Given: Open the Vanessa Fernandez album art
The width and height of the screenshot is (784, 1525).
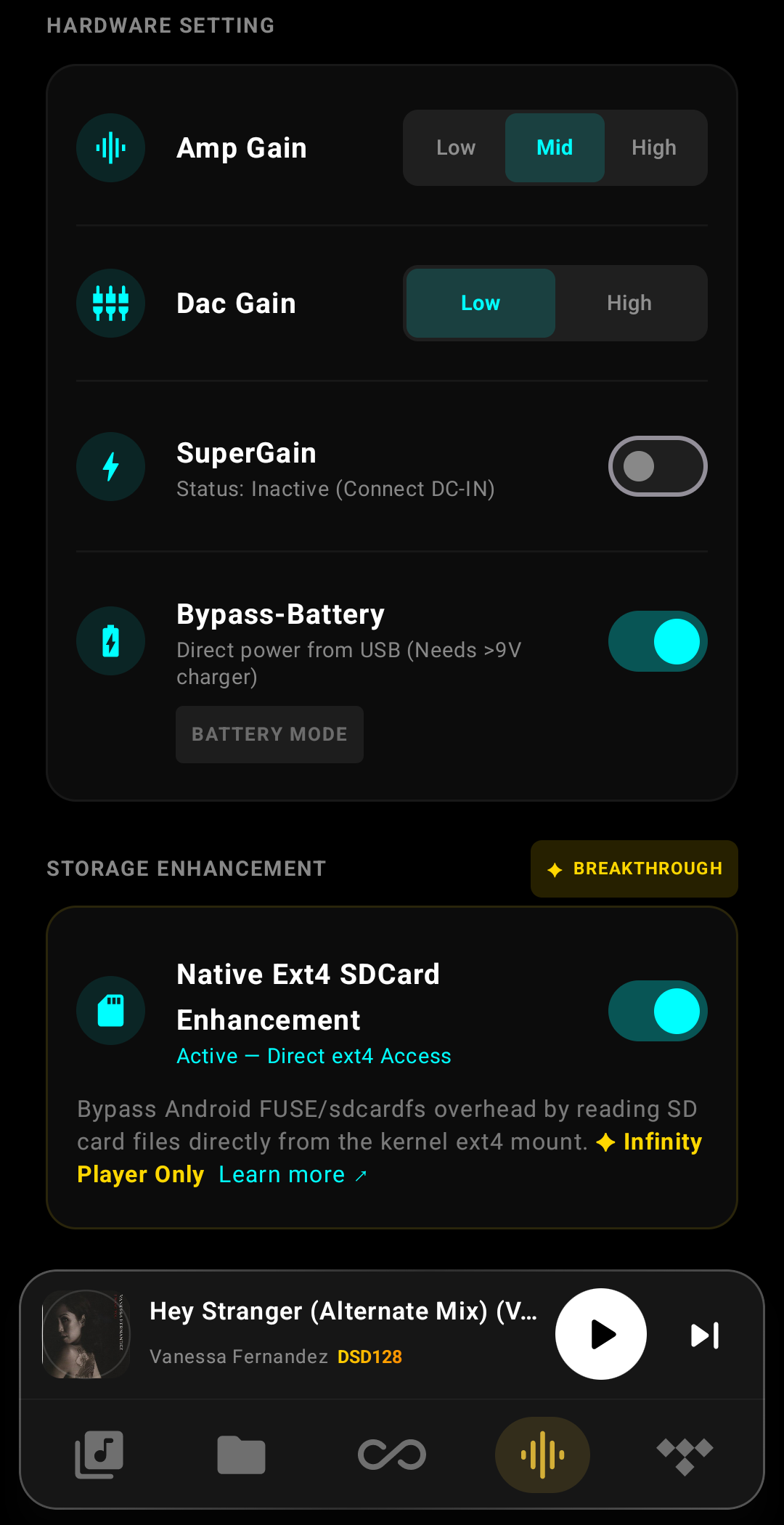Looking at the screenshot, I should pyautogui.click(x=86, y=1334).
